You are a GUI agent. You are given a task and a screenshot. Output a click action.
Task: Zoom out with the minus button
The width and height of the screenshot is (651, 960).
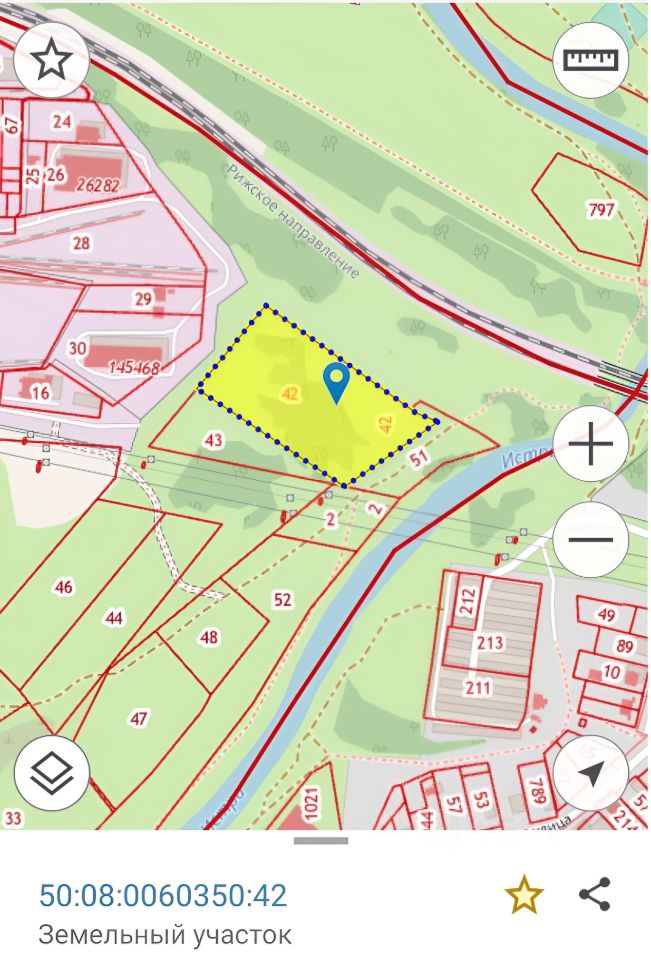coord(591,539)
